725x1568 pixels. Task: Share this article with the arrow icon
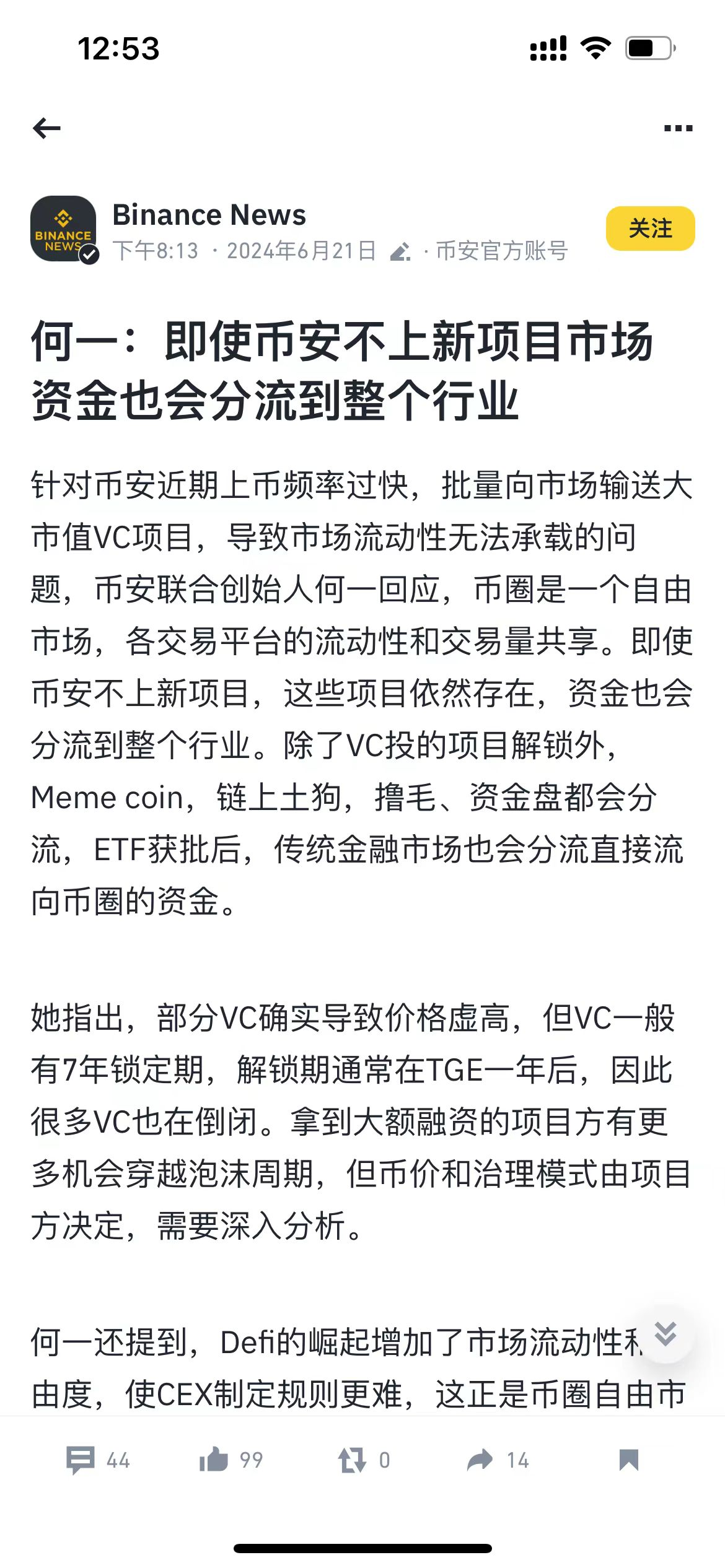[x=480, y=1460]
